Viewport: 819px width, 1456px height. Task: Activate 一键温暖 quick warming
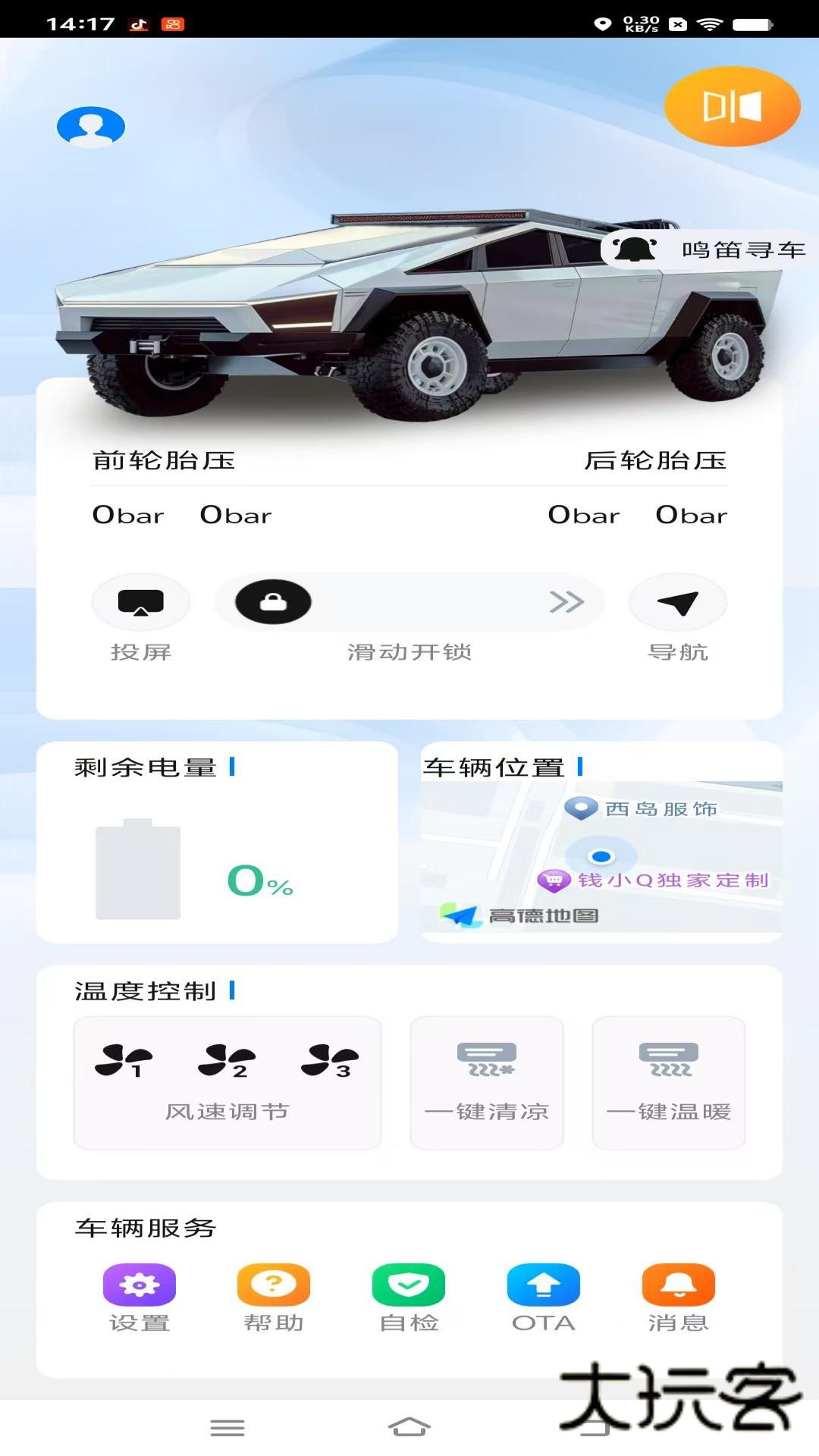point(669,1083)
